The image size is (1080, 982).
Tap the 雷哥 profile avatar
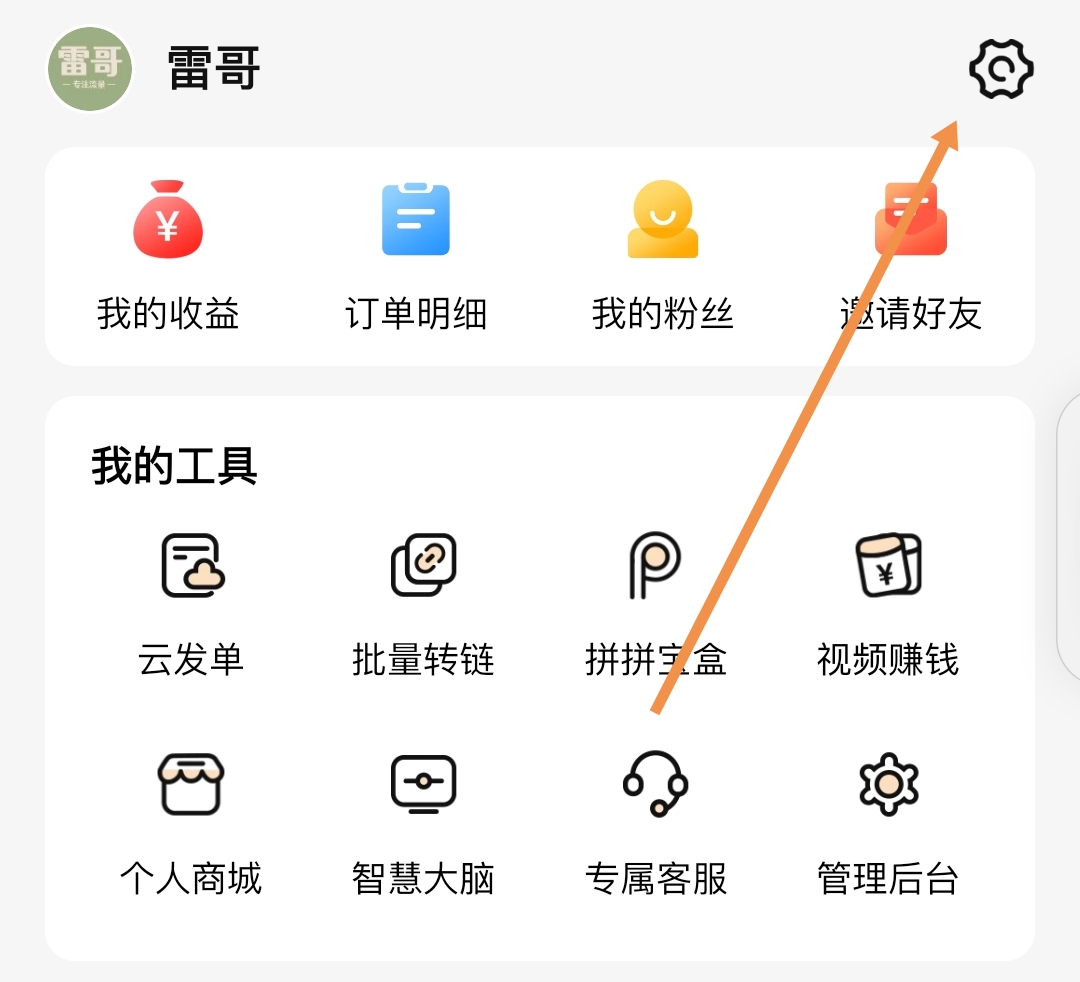point(90,69)
